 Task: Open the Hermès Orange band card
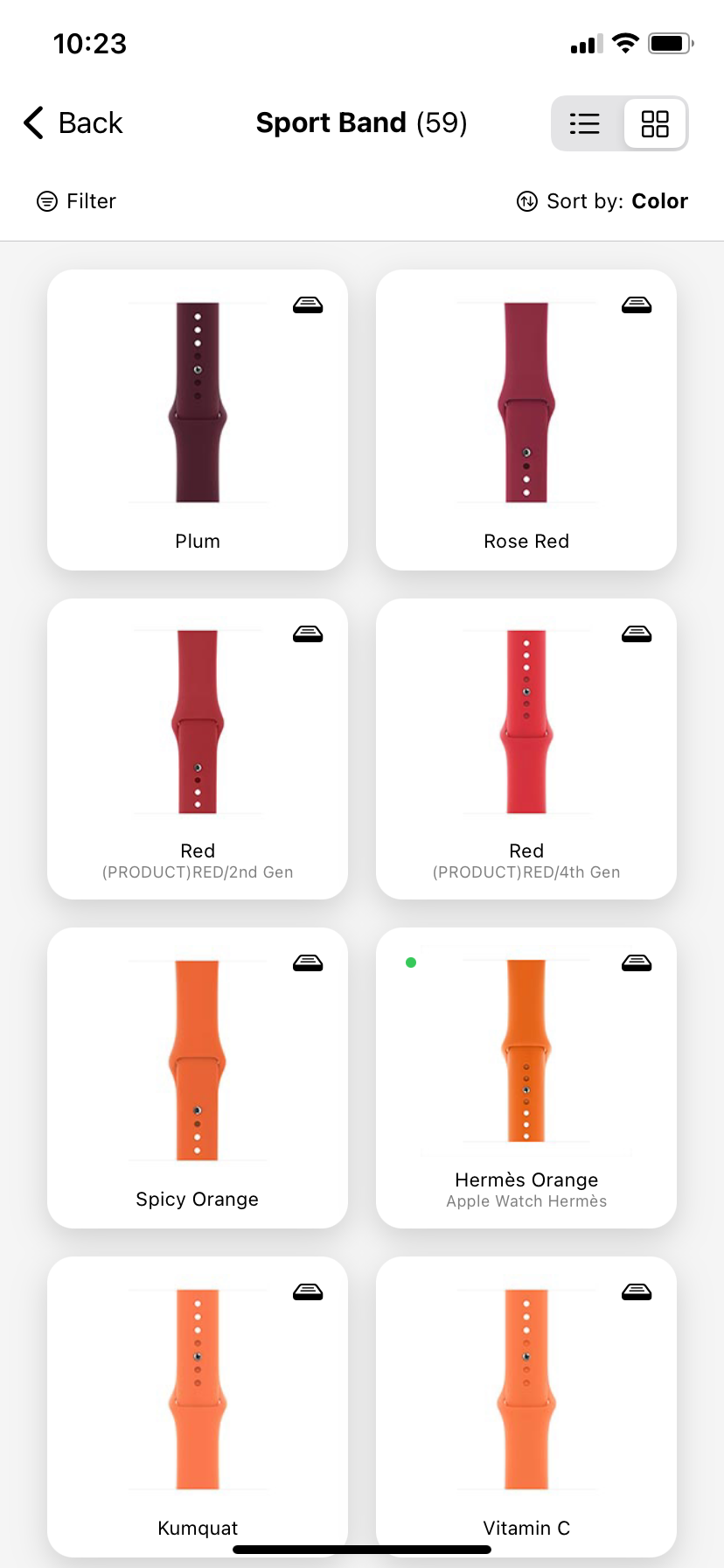tap(526, 1078)
